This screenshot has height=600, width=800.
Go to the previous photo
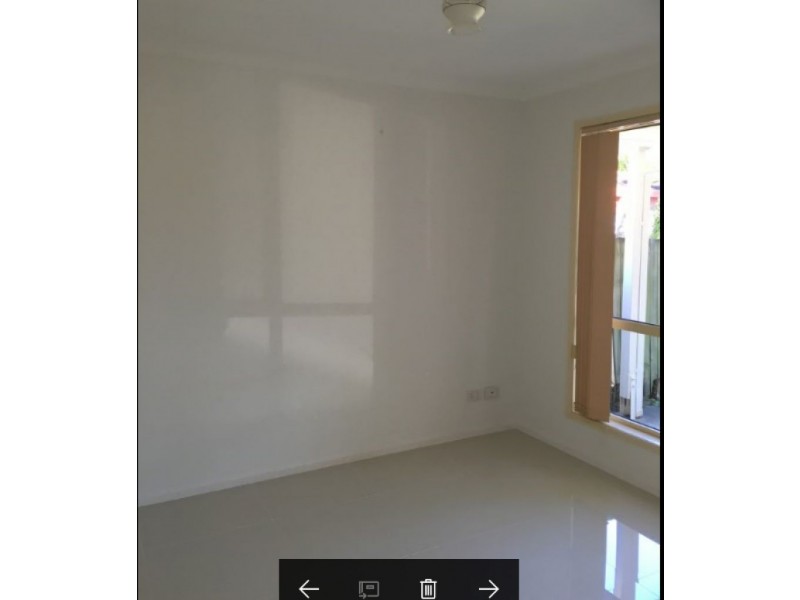coord(309,588)
